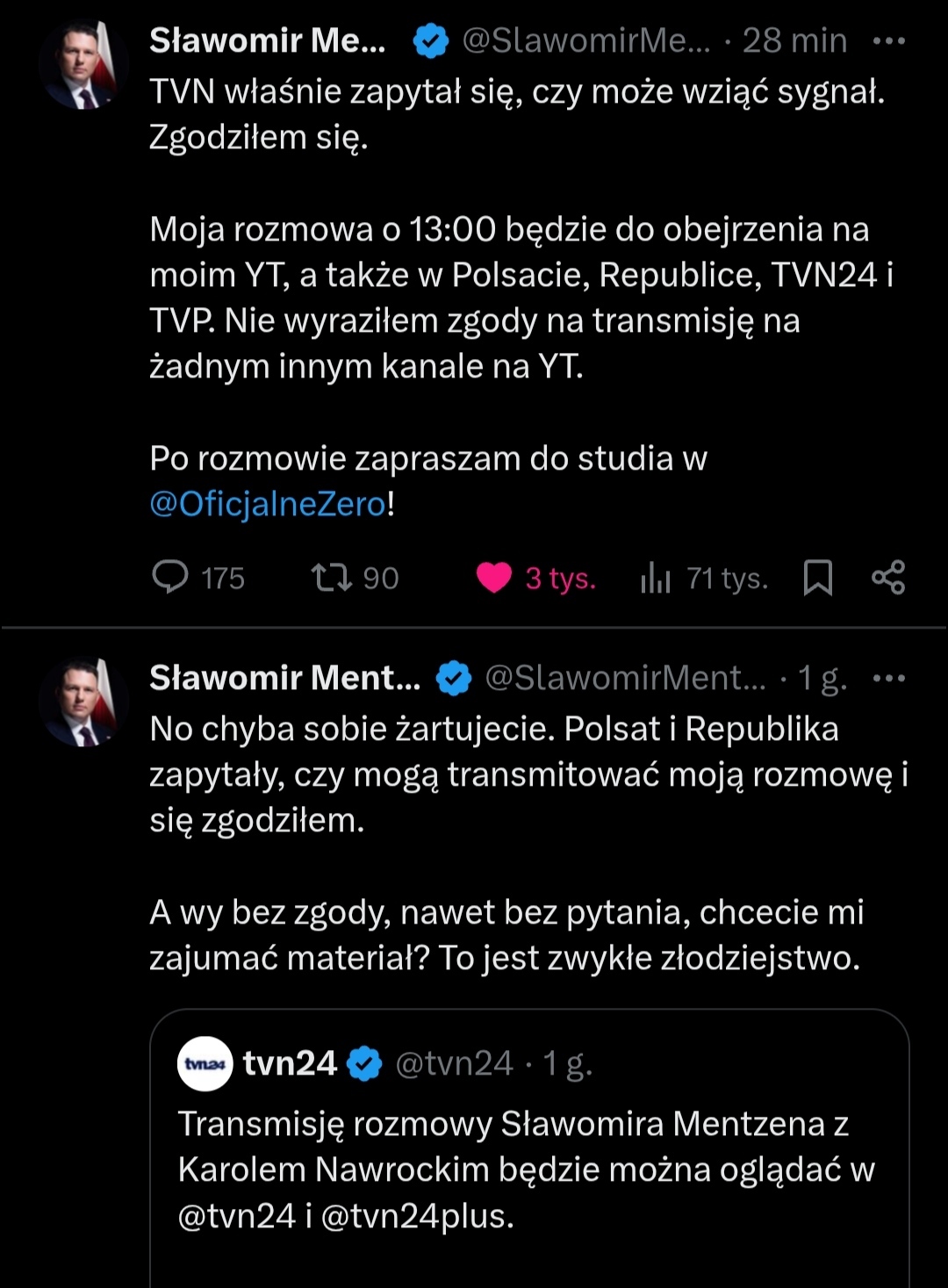Reply to the post with 175 comments
The height and width of the screenshot is (1288, 948).
pyautogui.click(x=170, y=578)
